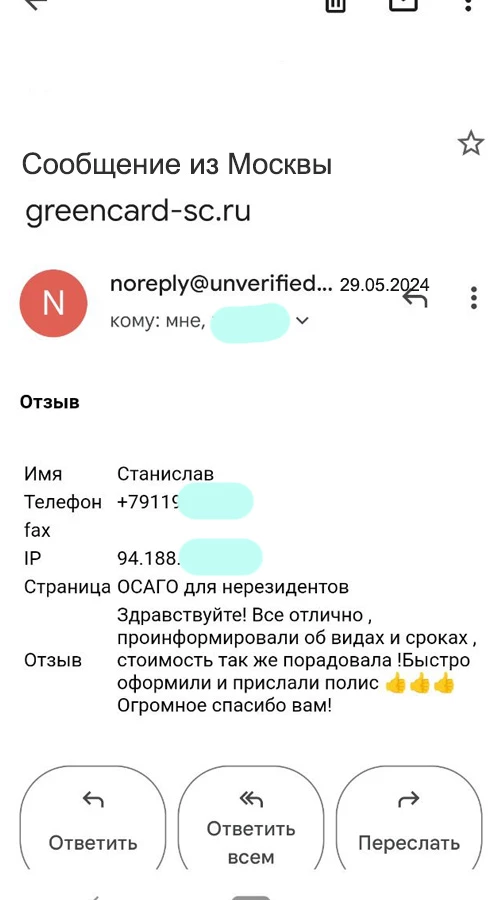Choose Ответить всем
Viewport: 500px width, 900px height.
click(x=251, y=823)
